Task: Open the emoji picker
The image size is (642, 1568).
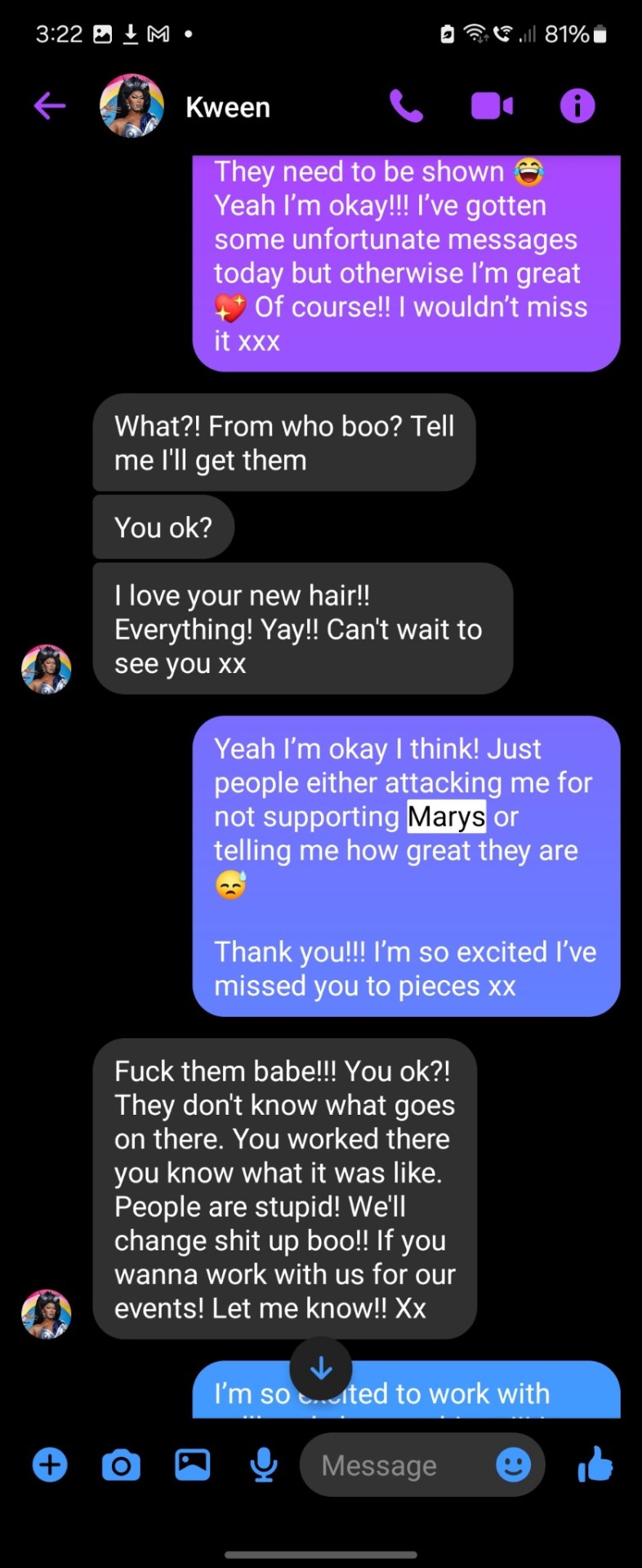Action: [x=513, y=1465]
